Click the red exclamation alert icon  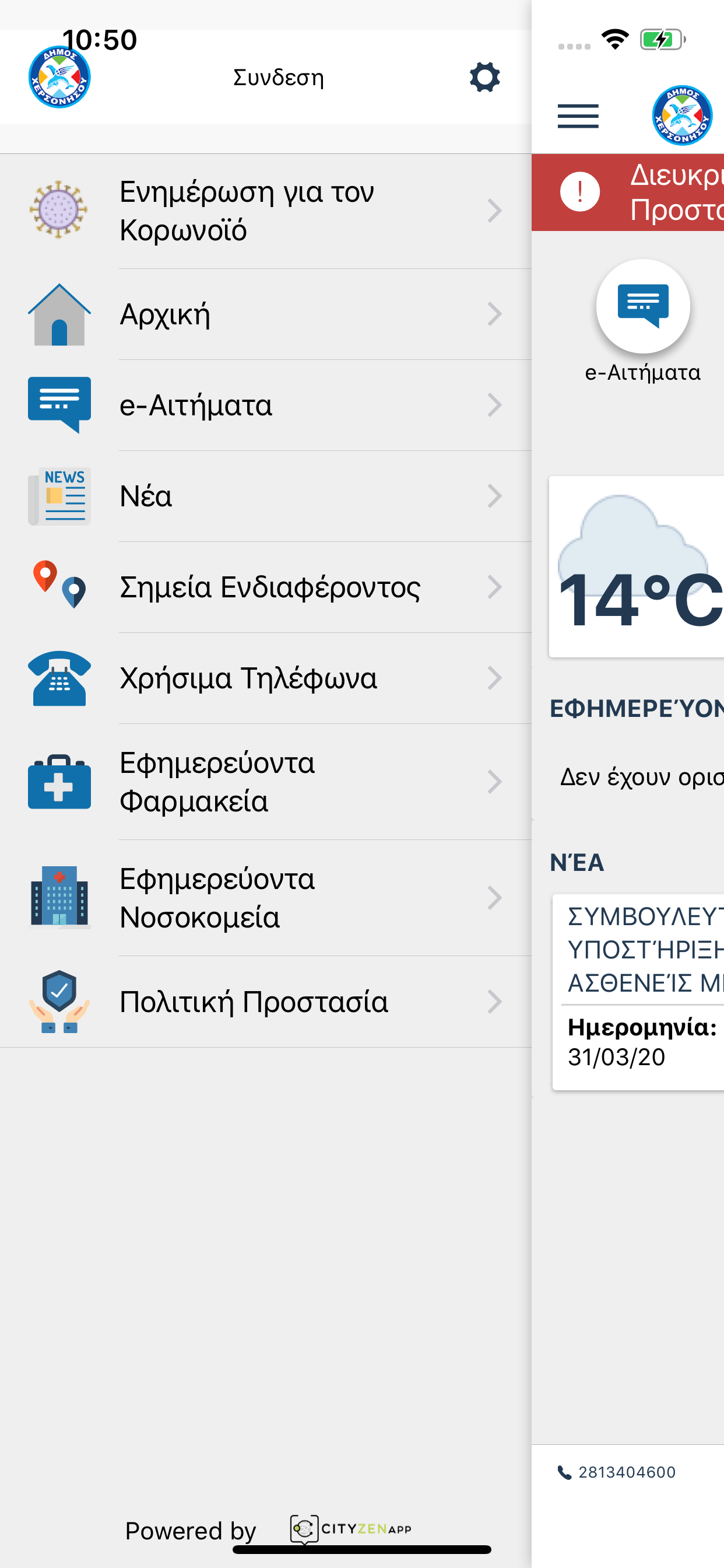579,192
